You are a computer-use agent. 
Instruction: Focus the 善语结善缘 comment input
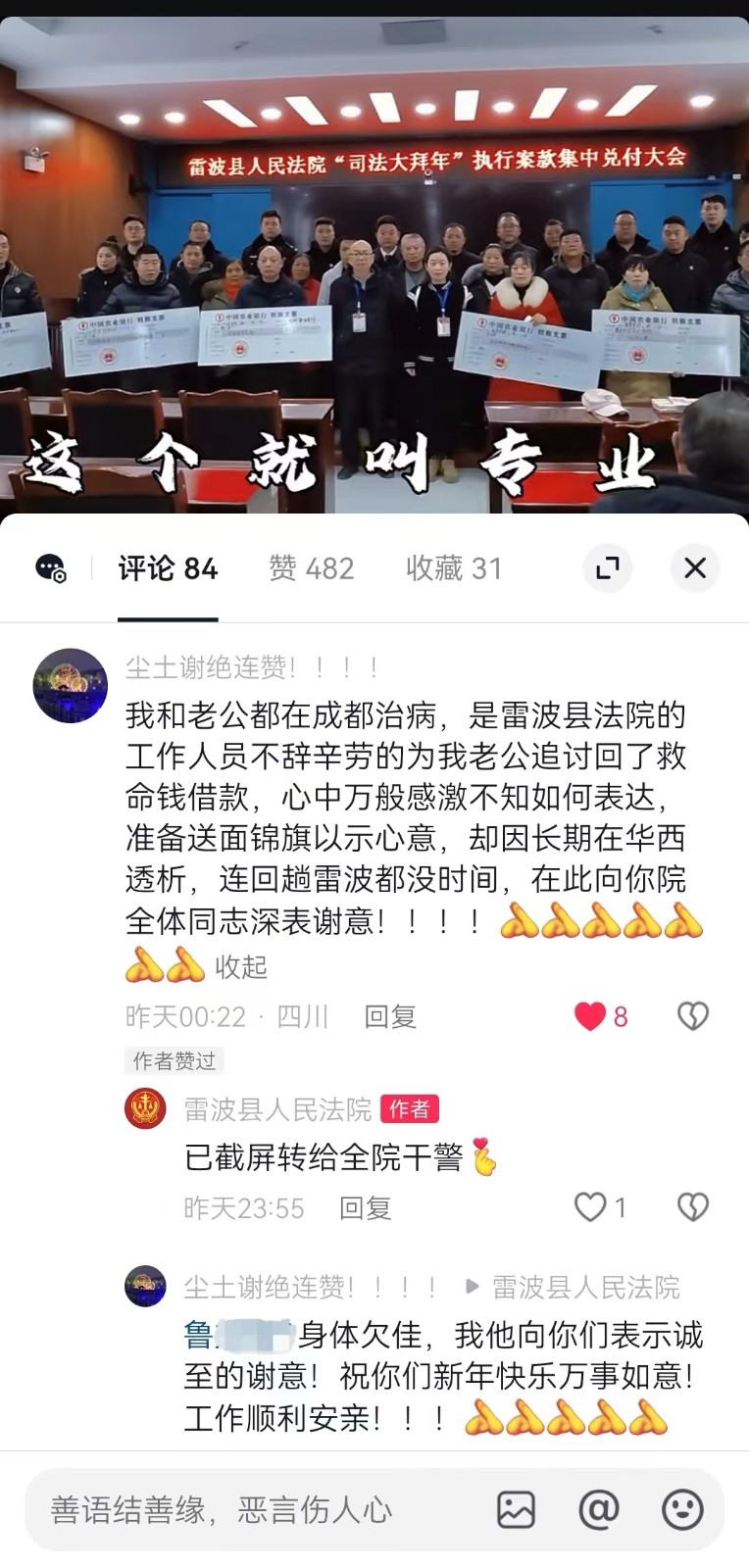tap(245, 1510)
